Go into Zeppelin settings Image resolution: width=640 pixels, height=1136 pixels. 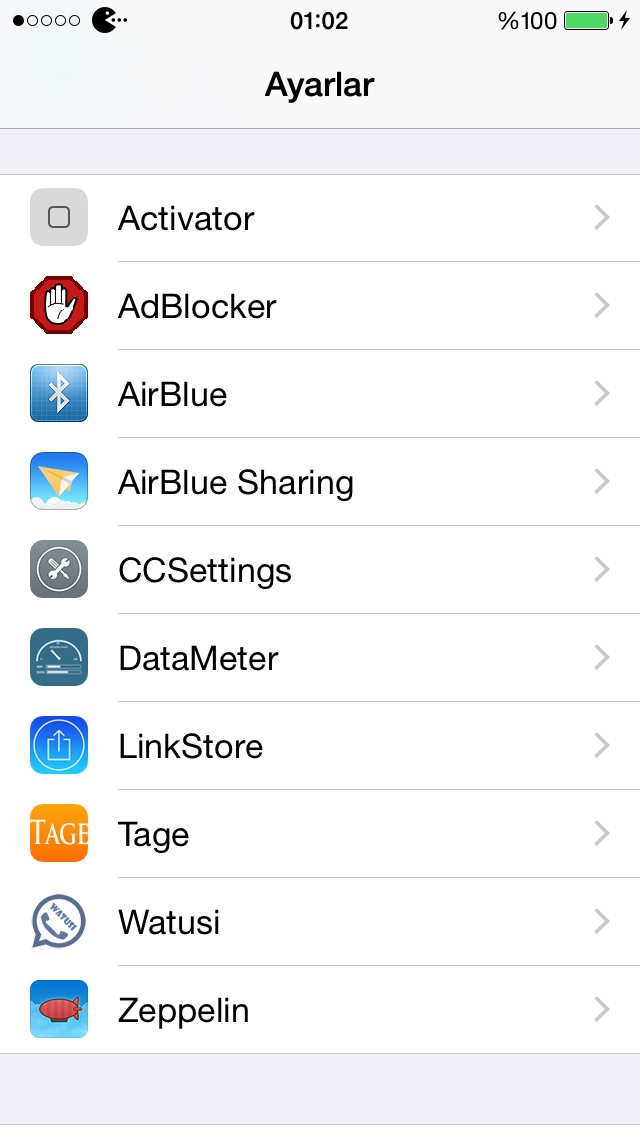(x=320, y=1010)
